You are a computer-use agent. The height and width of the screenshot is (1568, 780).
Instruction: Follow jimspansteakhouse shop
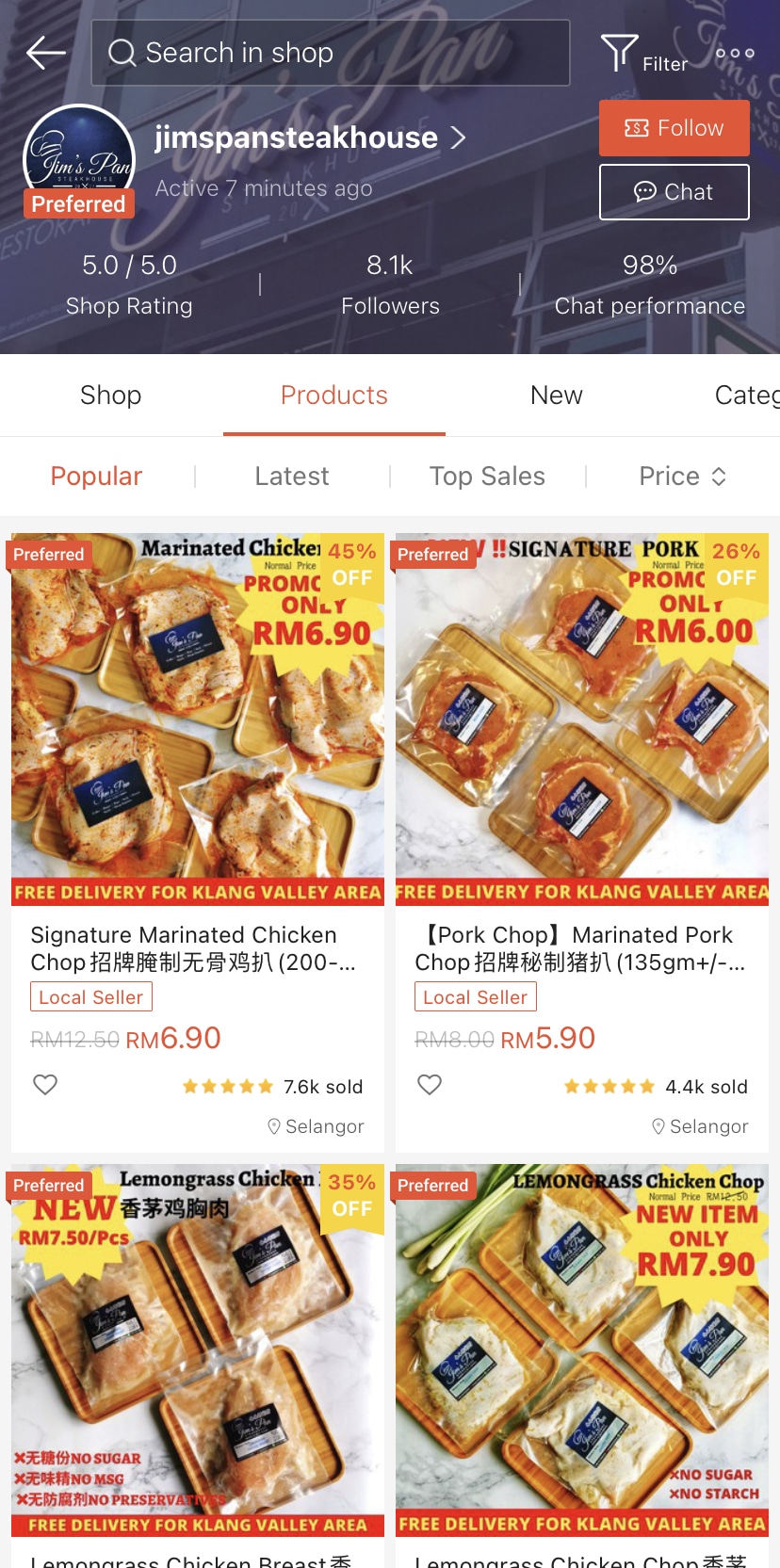[x=674, y=128]
